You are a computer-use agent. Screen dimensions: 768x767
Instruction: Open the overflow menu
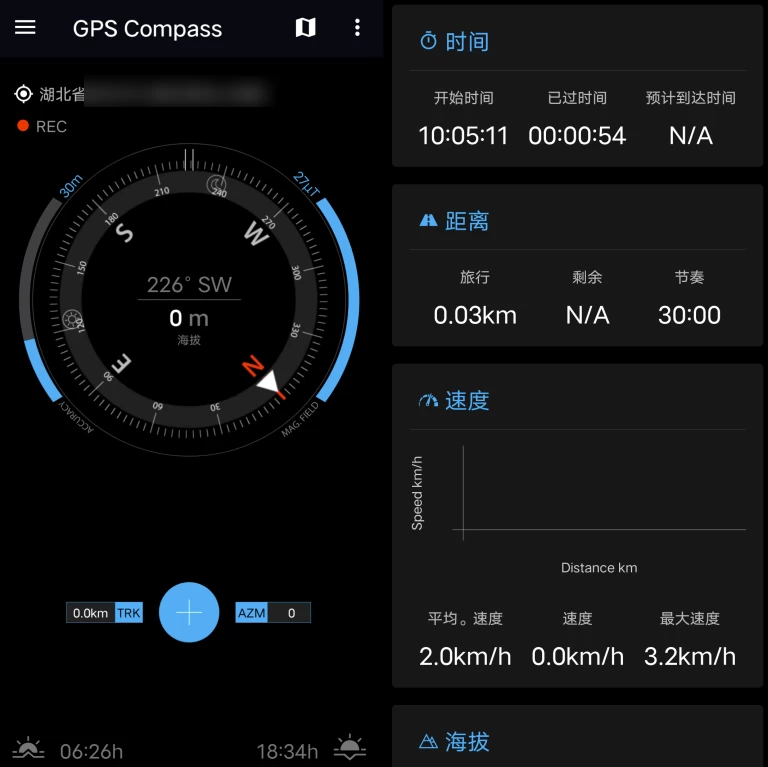(357, 28)
